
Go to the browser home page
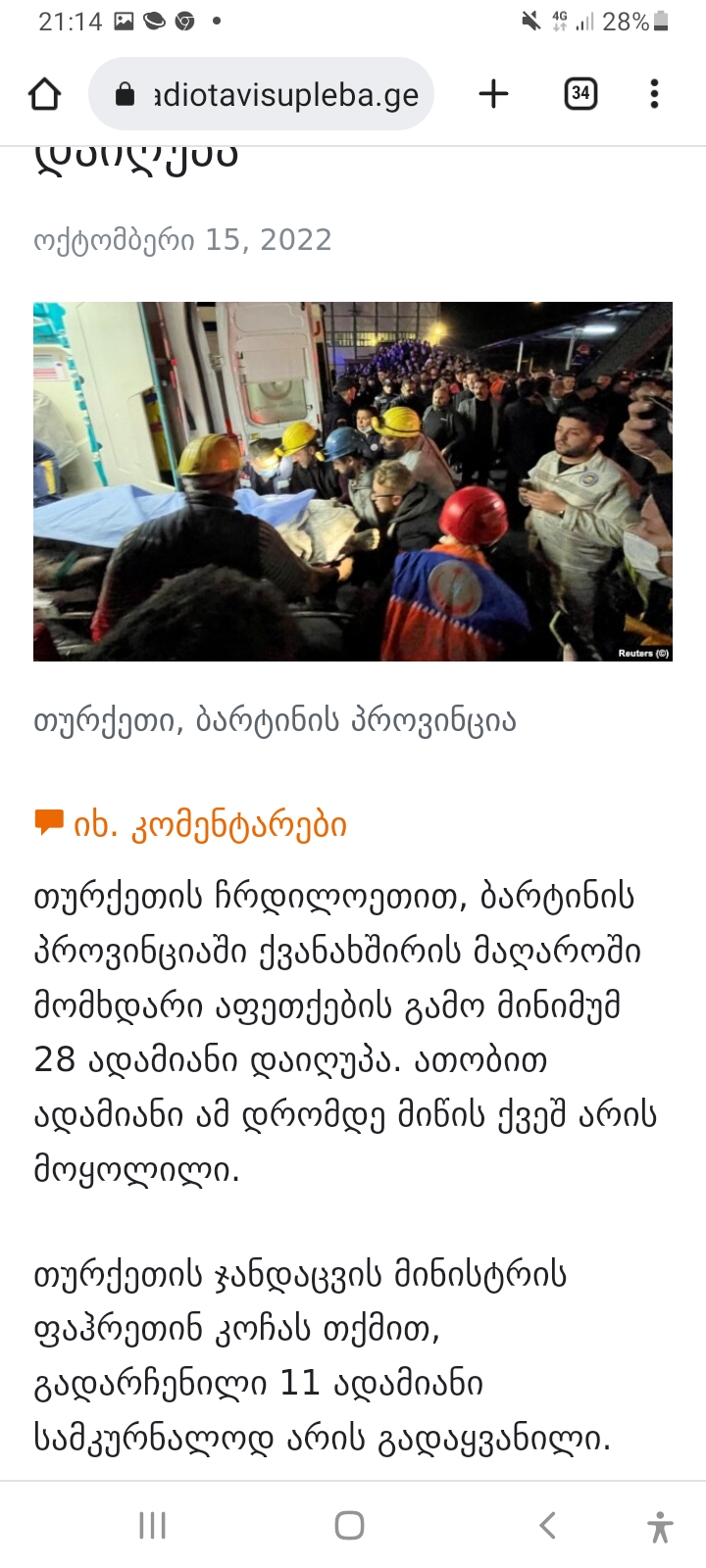[x=45, y=94]
